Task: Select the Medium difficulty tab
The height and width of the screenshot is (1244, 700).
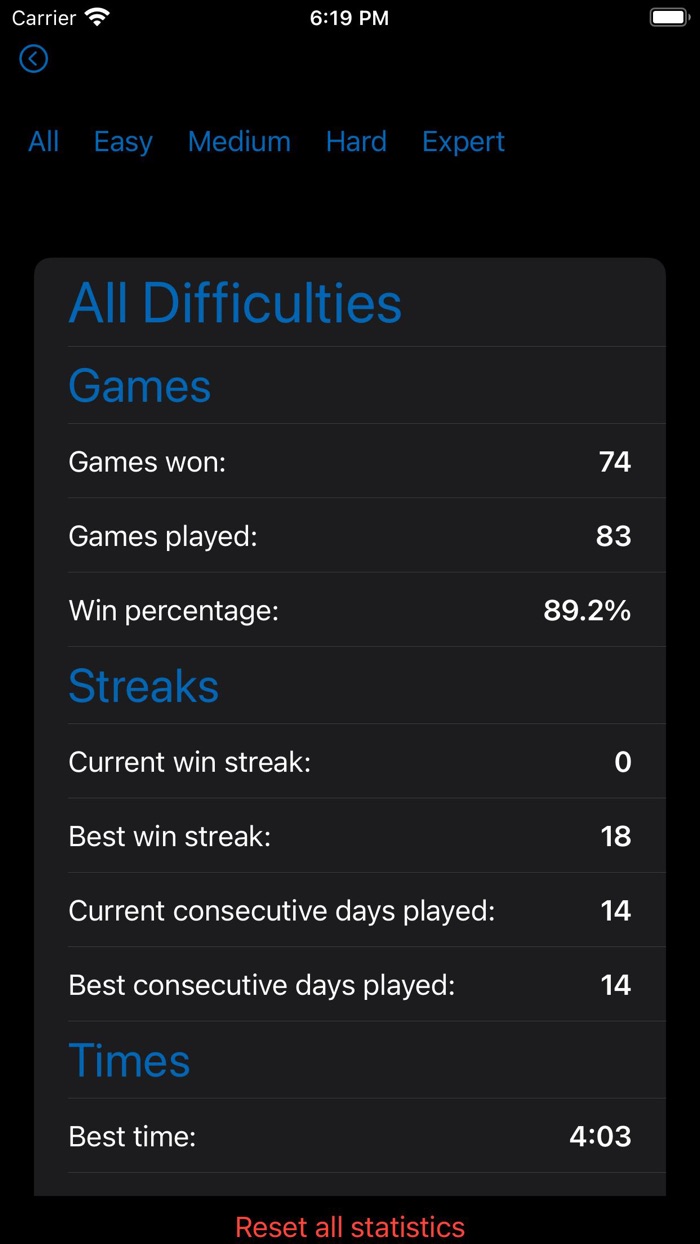Action: [x=239, y=142]
